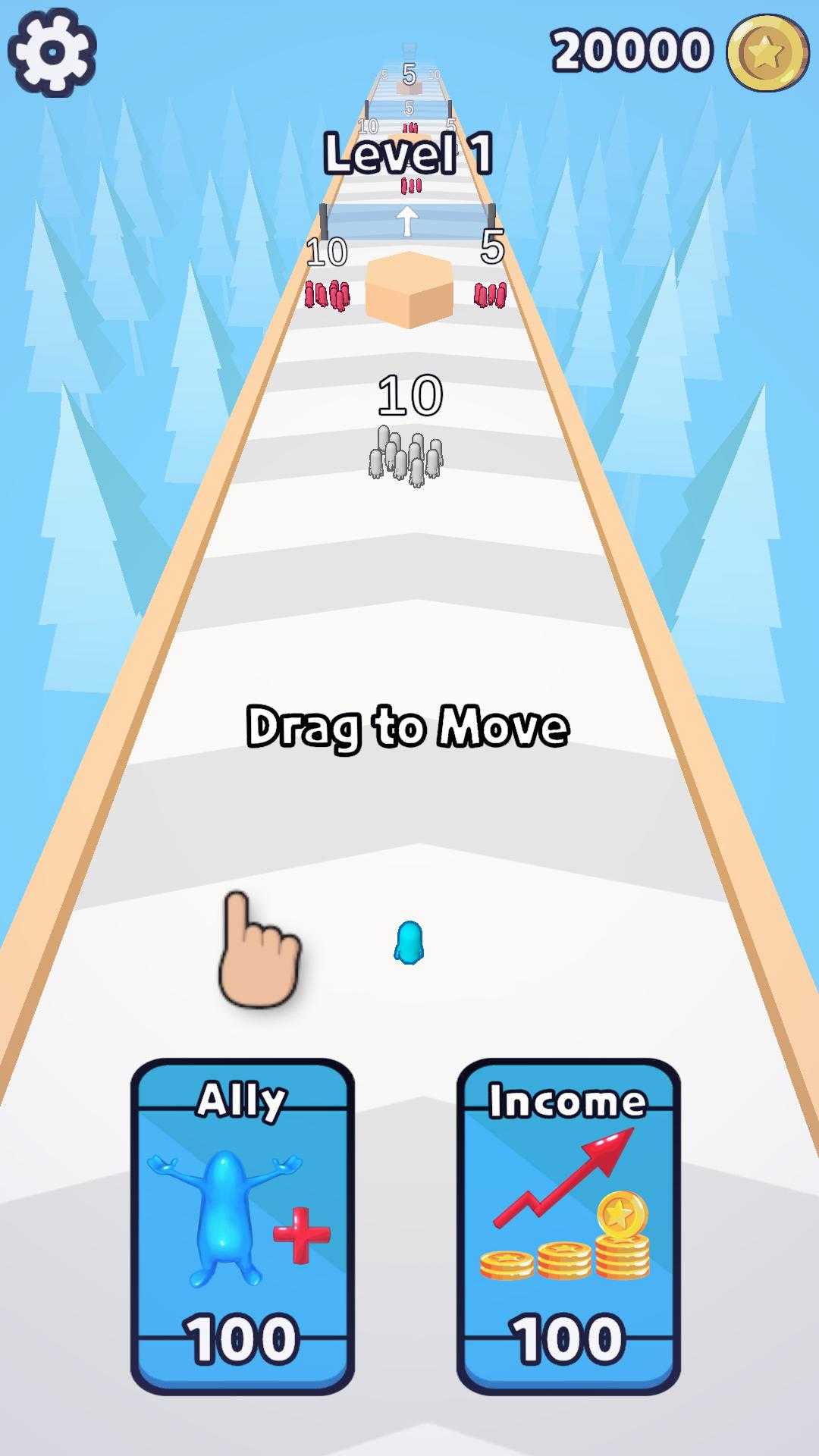Open the settings gear
819x1456 pixels.
[52, 52]
